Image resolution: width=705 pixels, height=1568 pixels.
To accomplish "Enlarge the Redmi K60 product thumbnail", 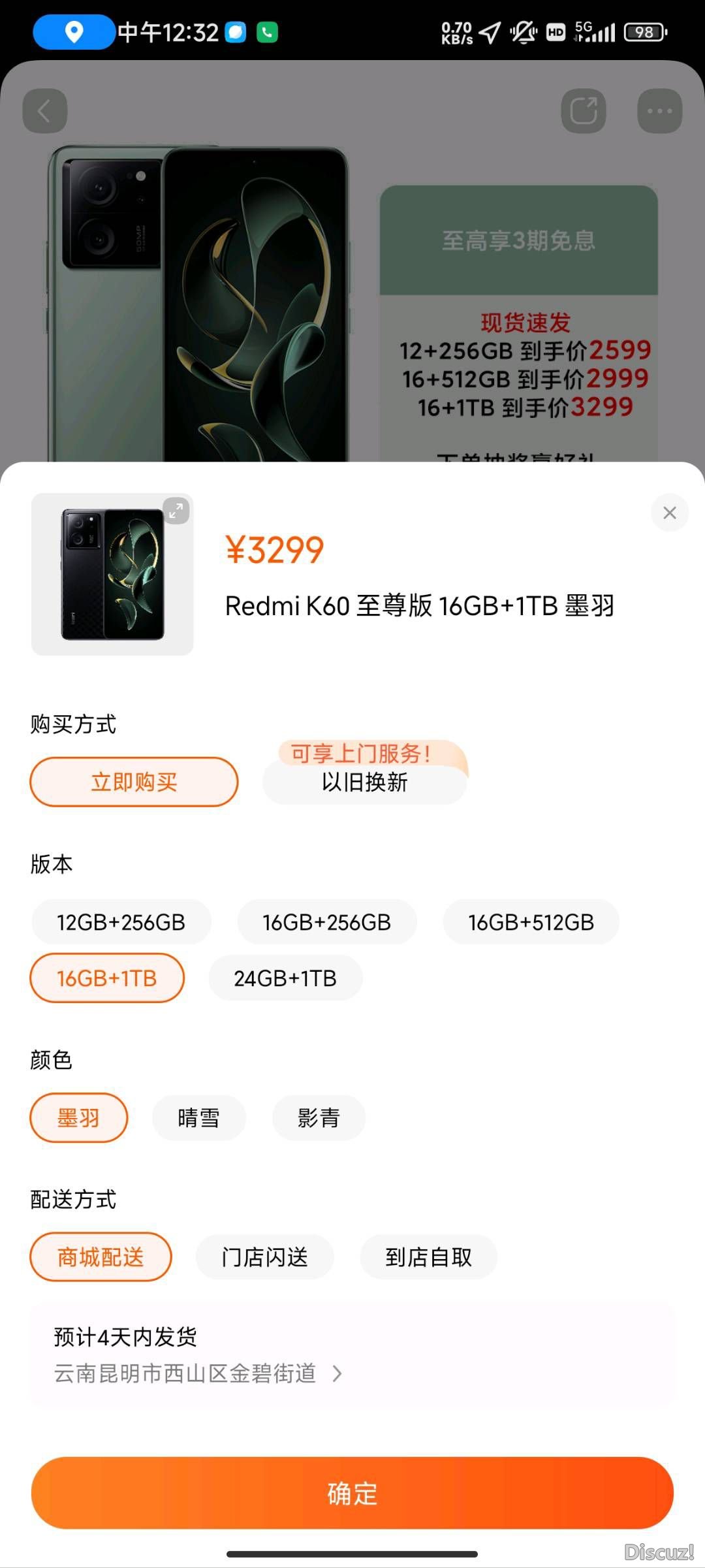I will pyautogui.click(x=176, y=511).
